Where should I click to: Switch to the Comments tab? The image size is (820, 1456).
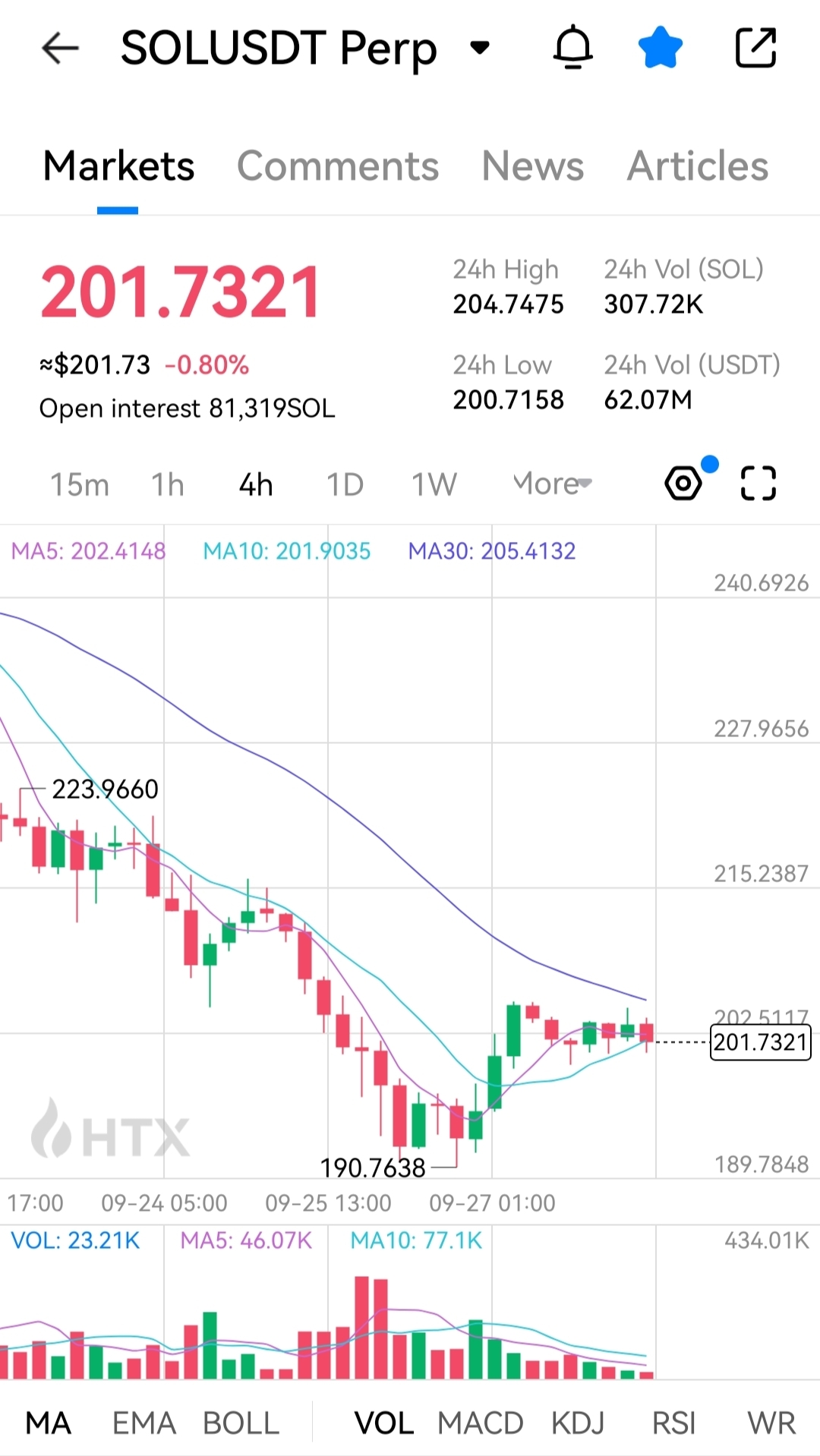click(338, 166)
